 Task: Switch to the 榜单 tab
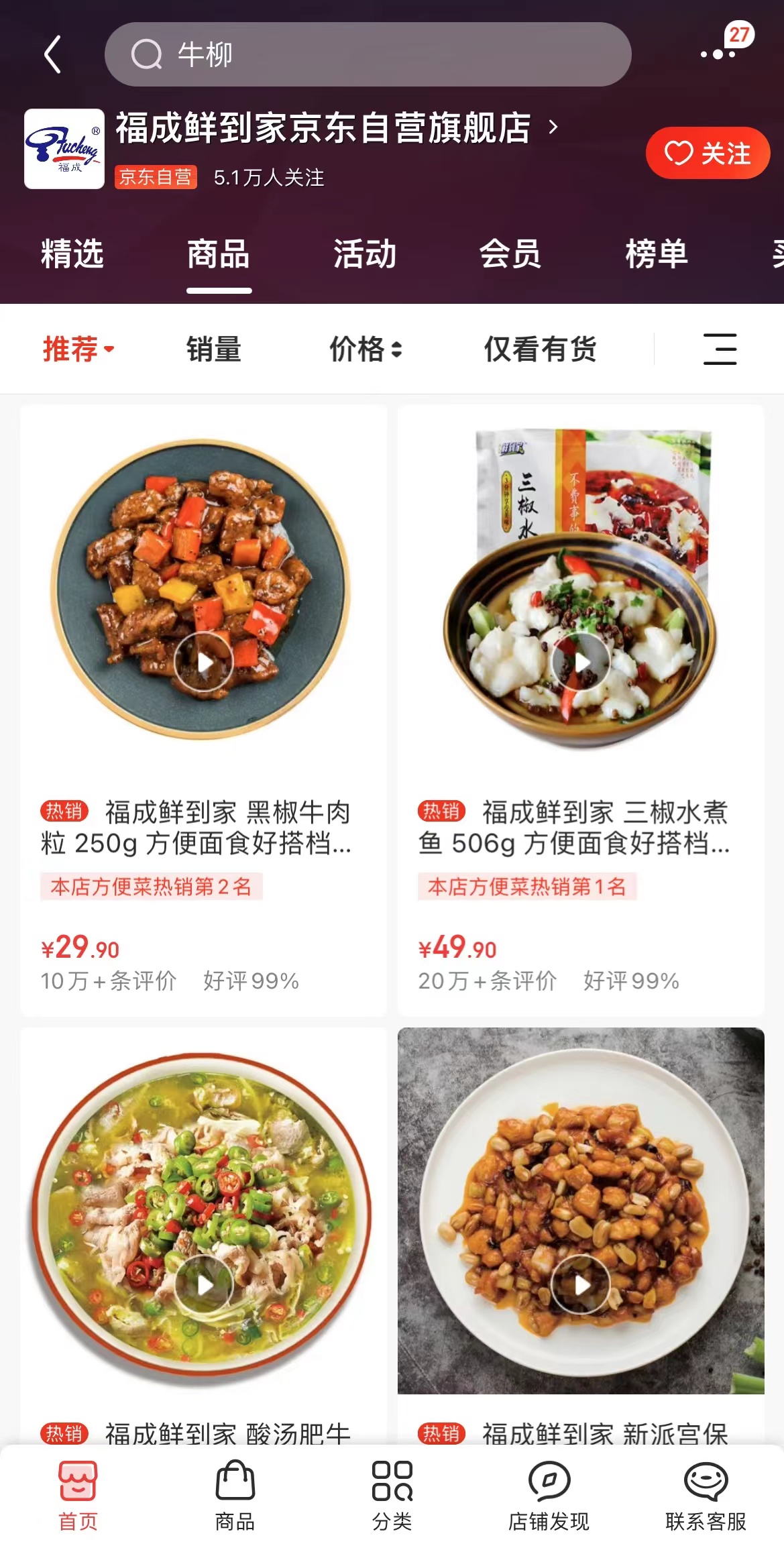(656, 254)
